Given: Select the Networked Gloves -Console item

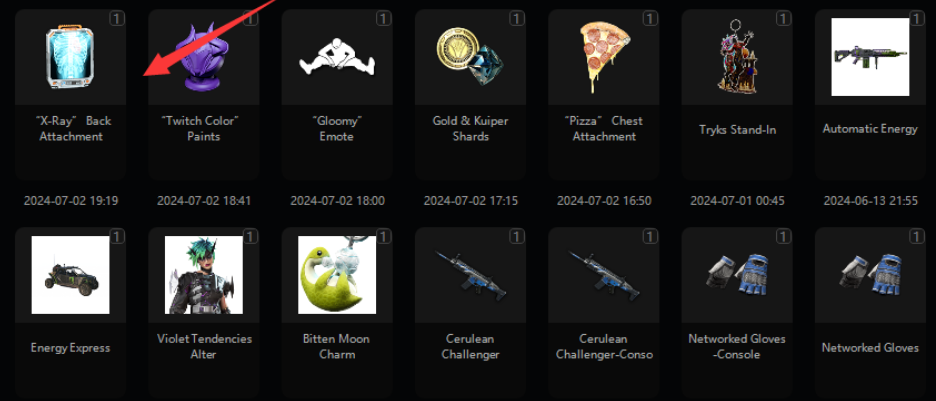Looking at the screenshot, I should (737, 305).
